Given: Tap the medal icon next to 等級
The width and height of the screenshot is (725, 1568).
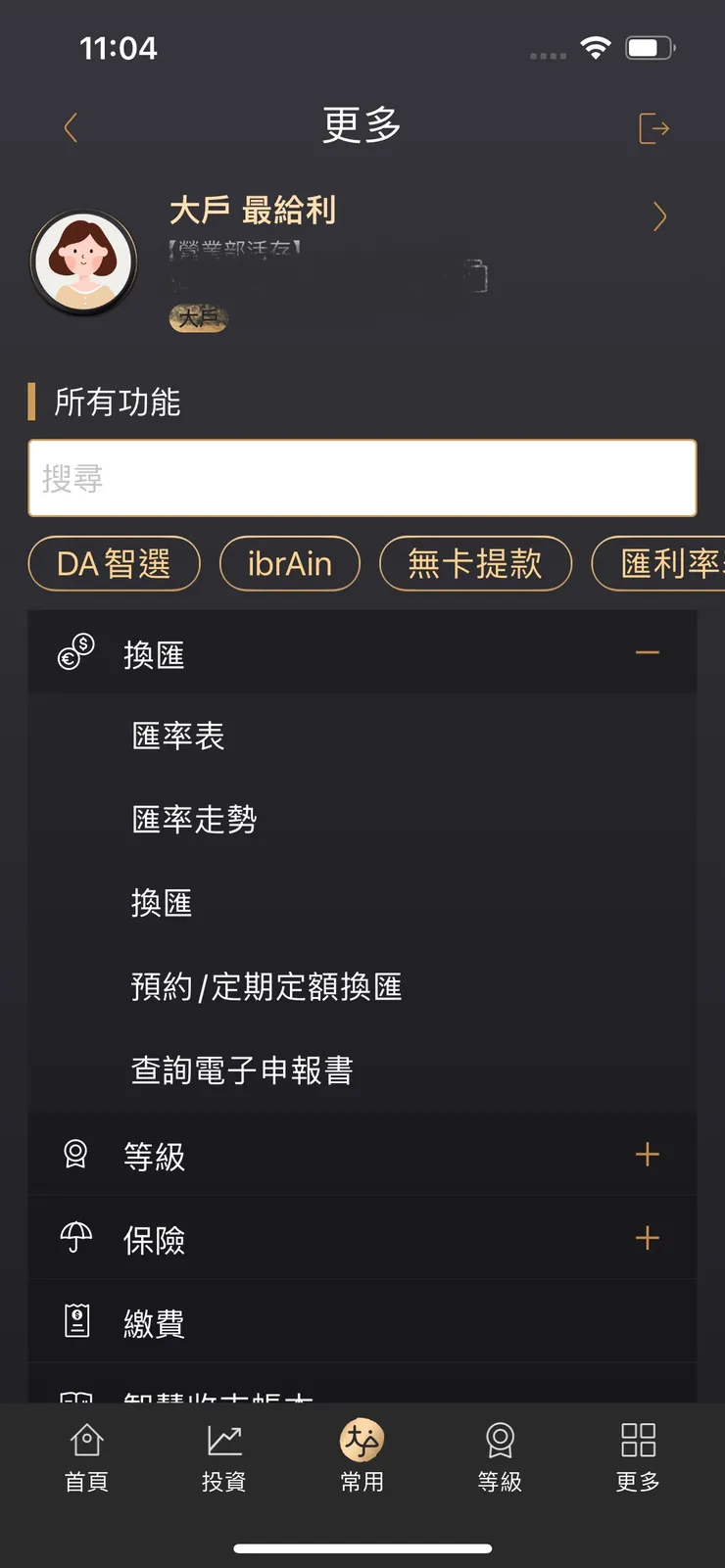Looking at the screenshot, I should [73, 1155].
